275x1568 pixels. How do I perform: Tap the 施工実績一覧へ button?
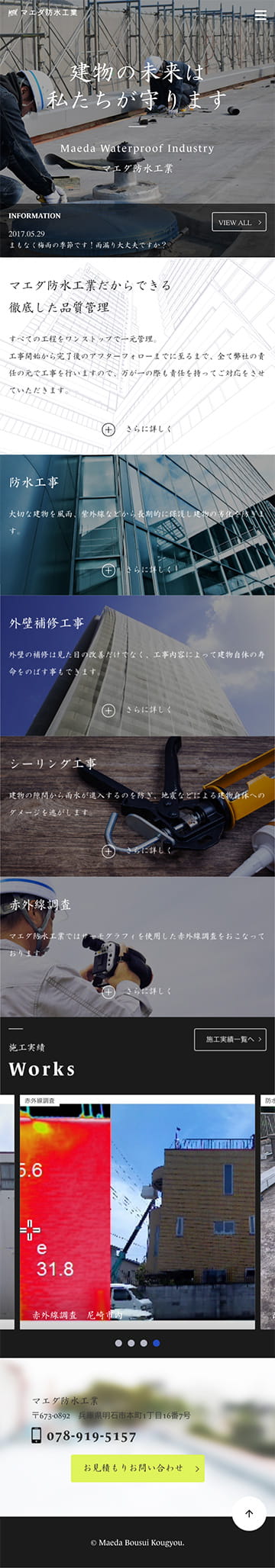230,1039
